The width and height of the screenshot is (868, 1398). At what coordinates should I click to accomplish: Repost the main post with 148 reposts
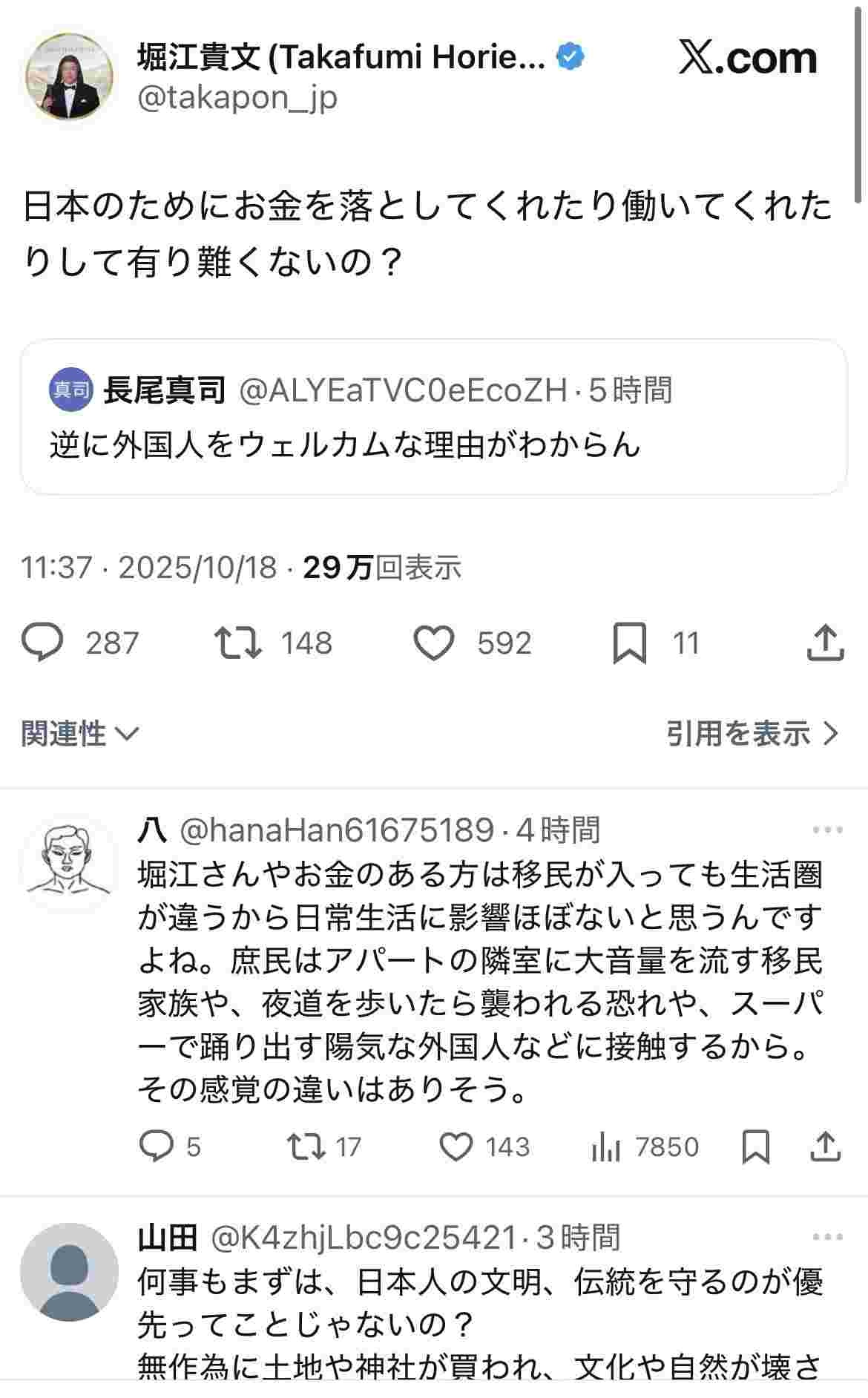(237, 643)
